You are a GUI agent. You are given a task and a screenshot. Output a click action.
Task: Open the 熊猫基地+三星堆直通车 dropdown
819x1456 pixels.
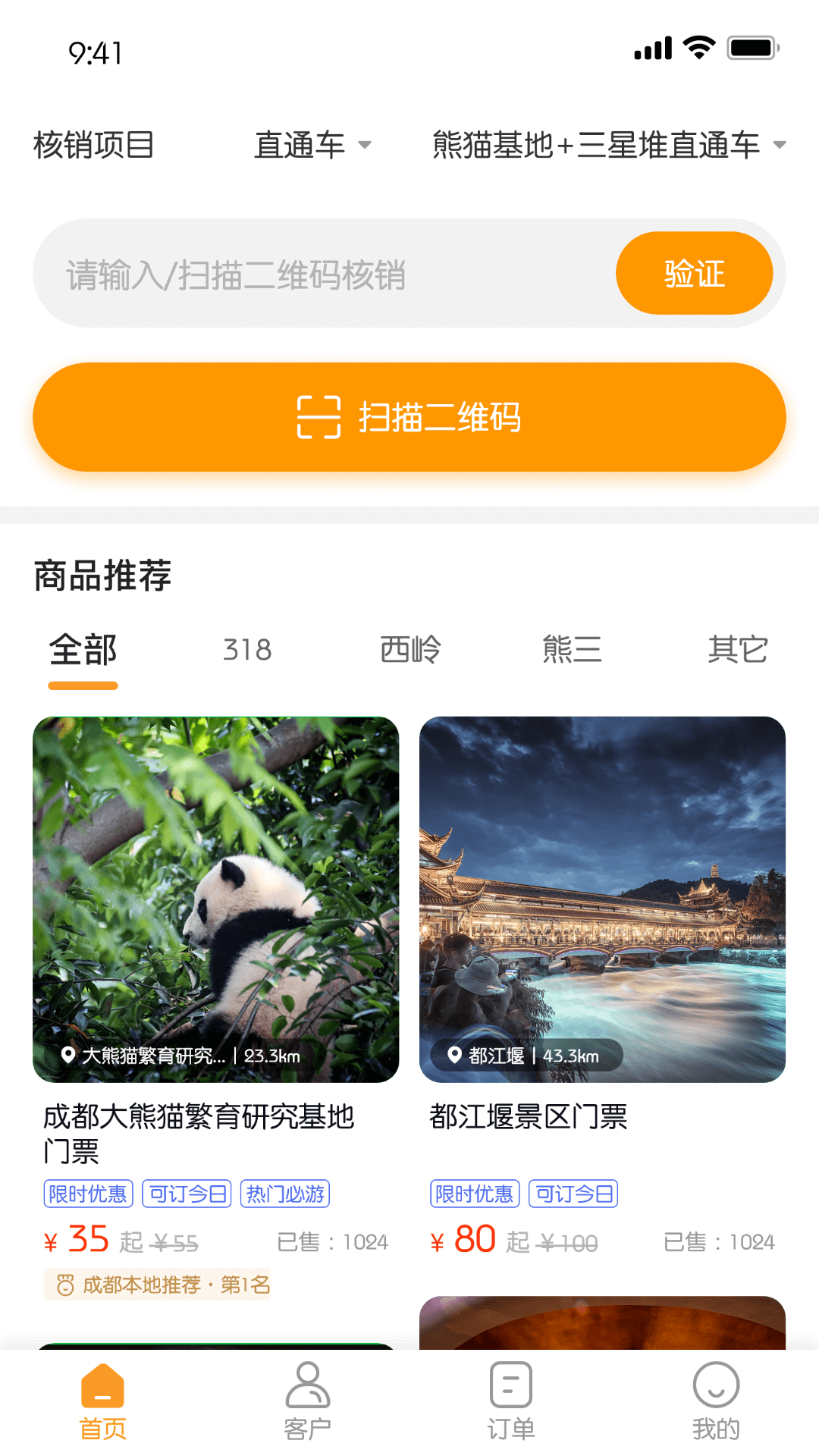(x=596, y=144)
